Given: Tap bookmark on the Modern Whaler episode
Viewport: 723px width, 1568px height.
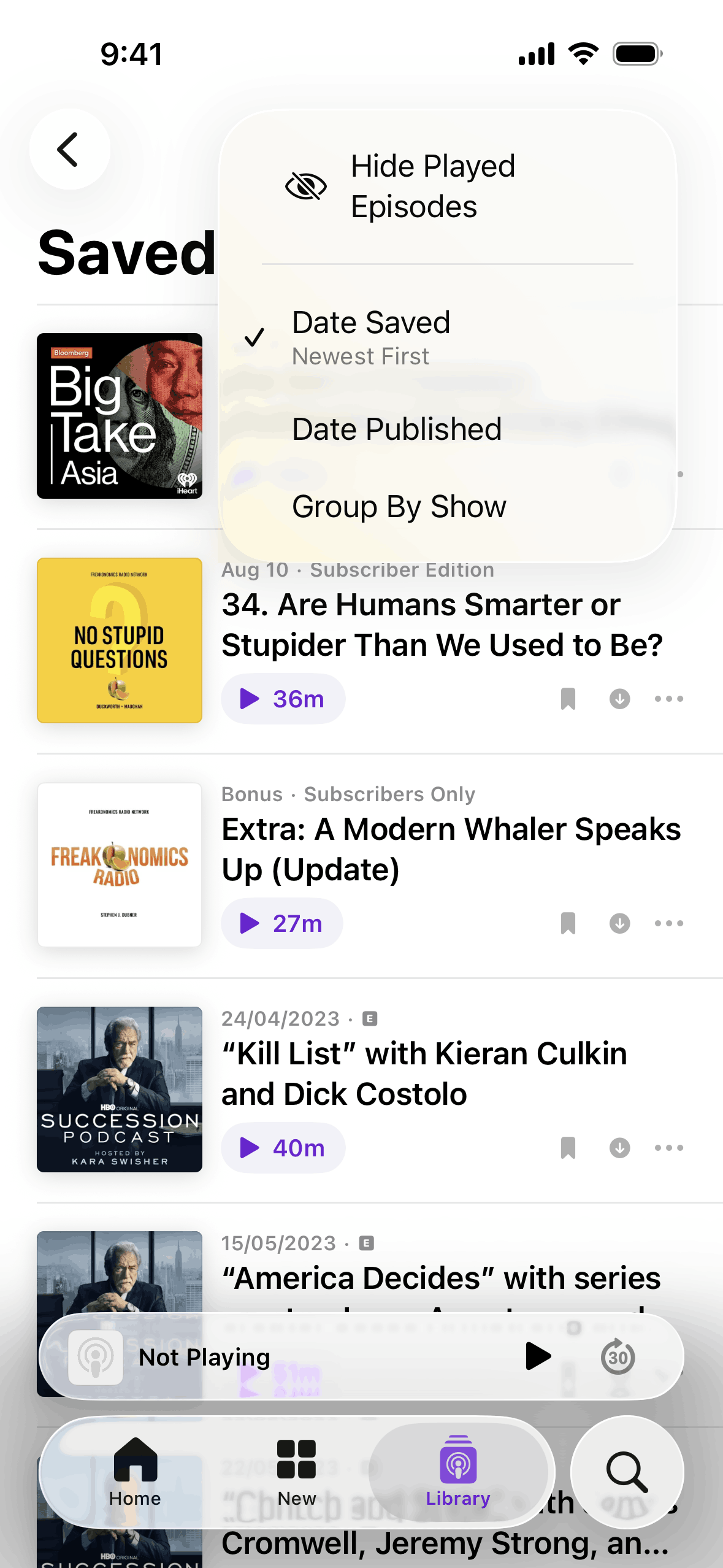Looking at the screenshot, I should tap(568, 923).
